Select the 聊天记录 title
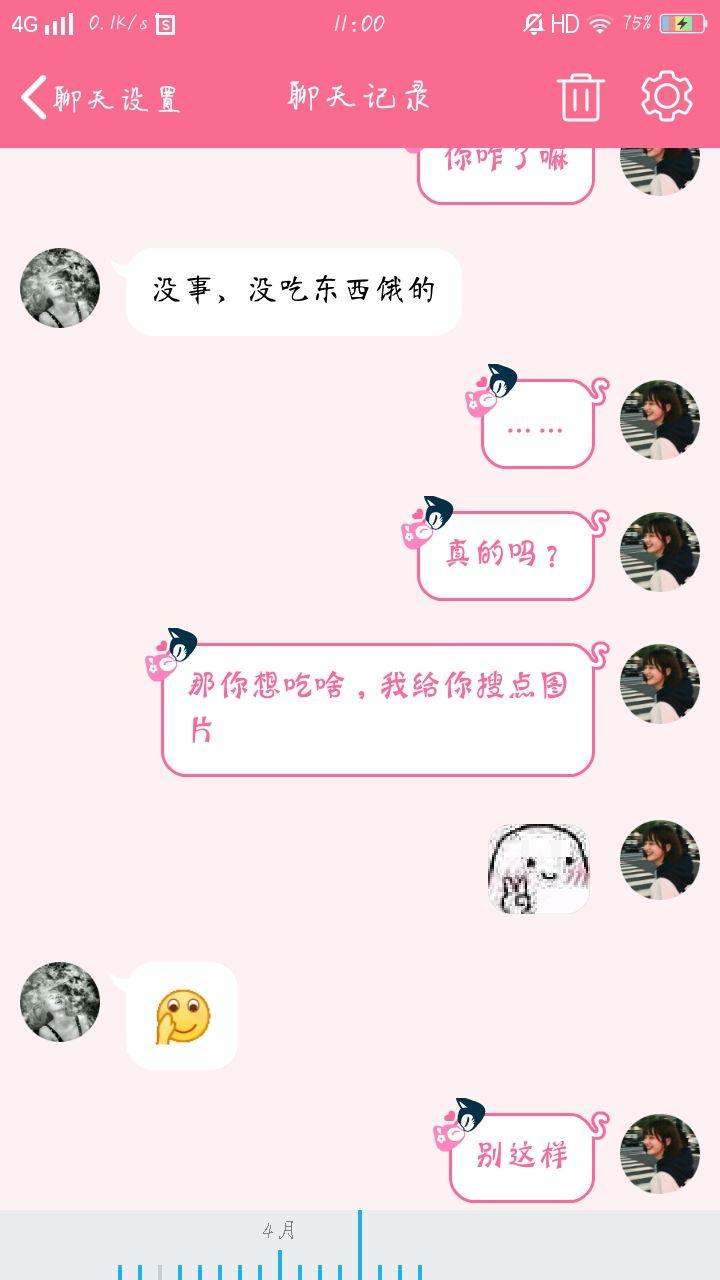Image resolution: width=720 pixels, height=1280 pixels. coord(357,96)
